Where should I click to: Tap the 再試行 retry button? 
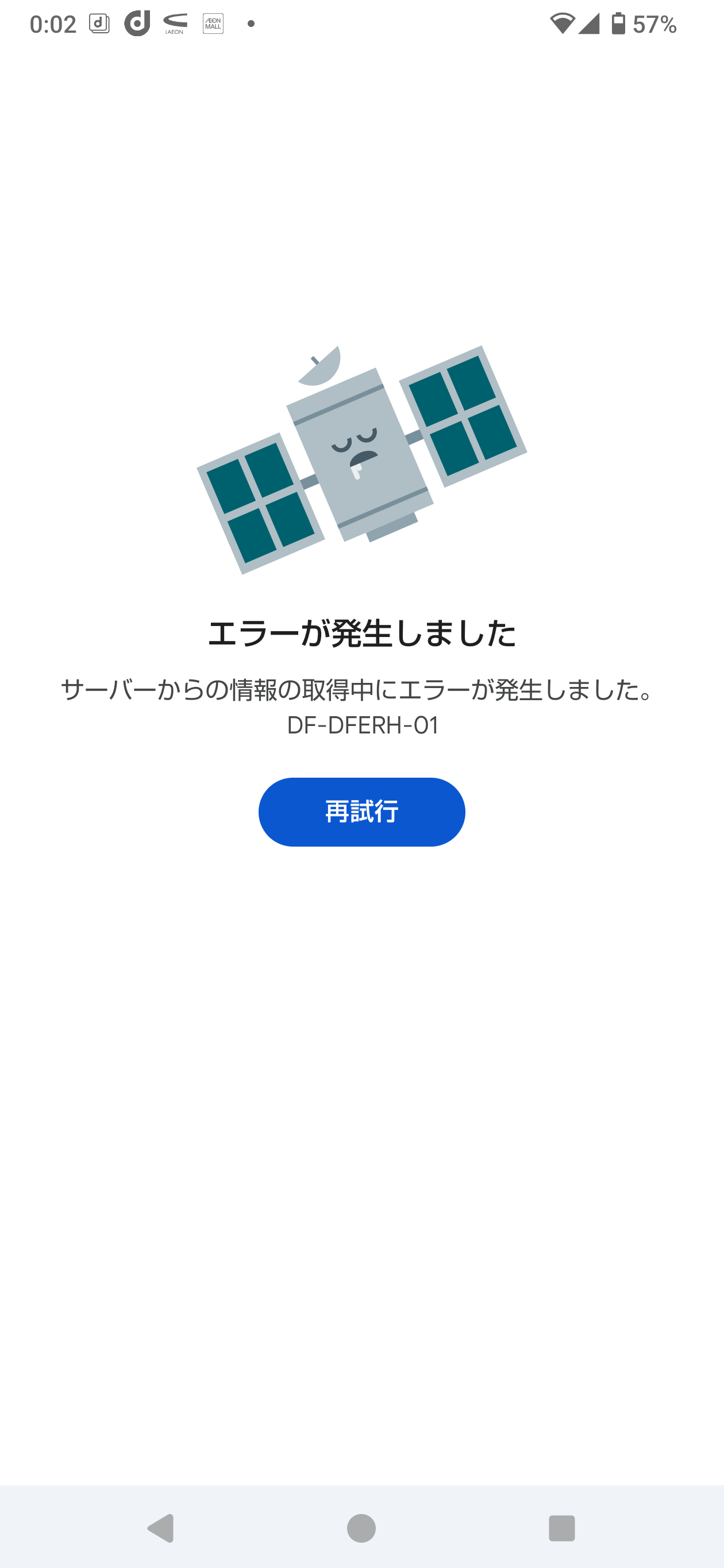click(x=361, y=812)
